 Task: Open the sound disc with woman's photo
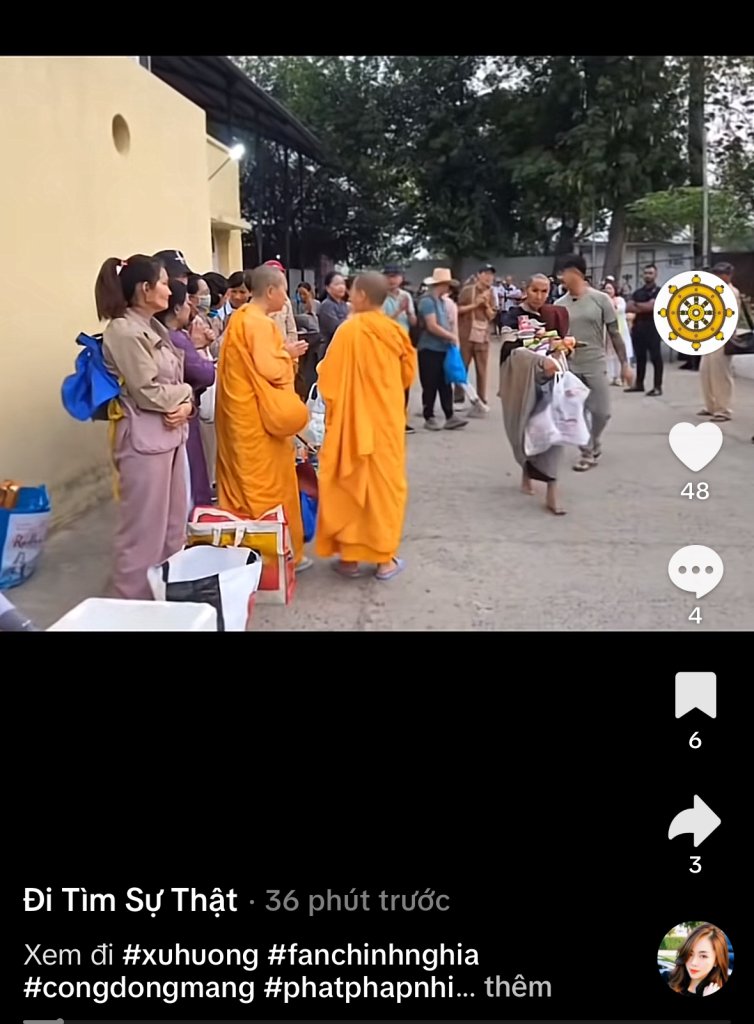[695, 959]
